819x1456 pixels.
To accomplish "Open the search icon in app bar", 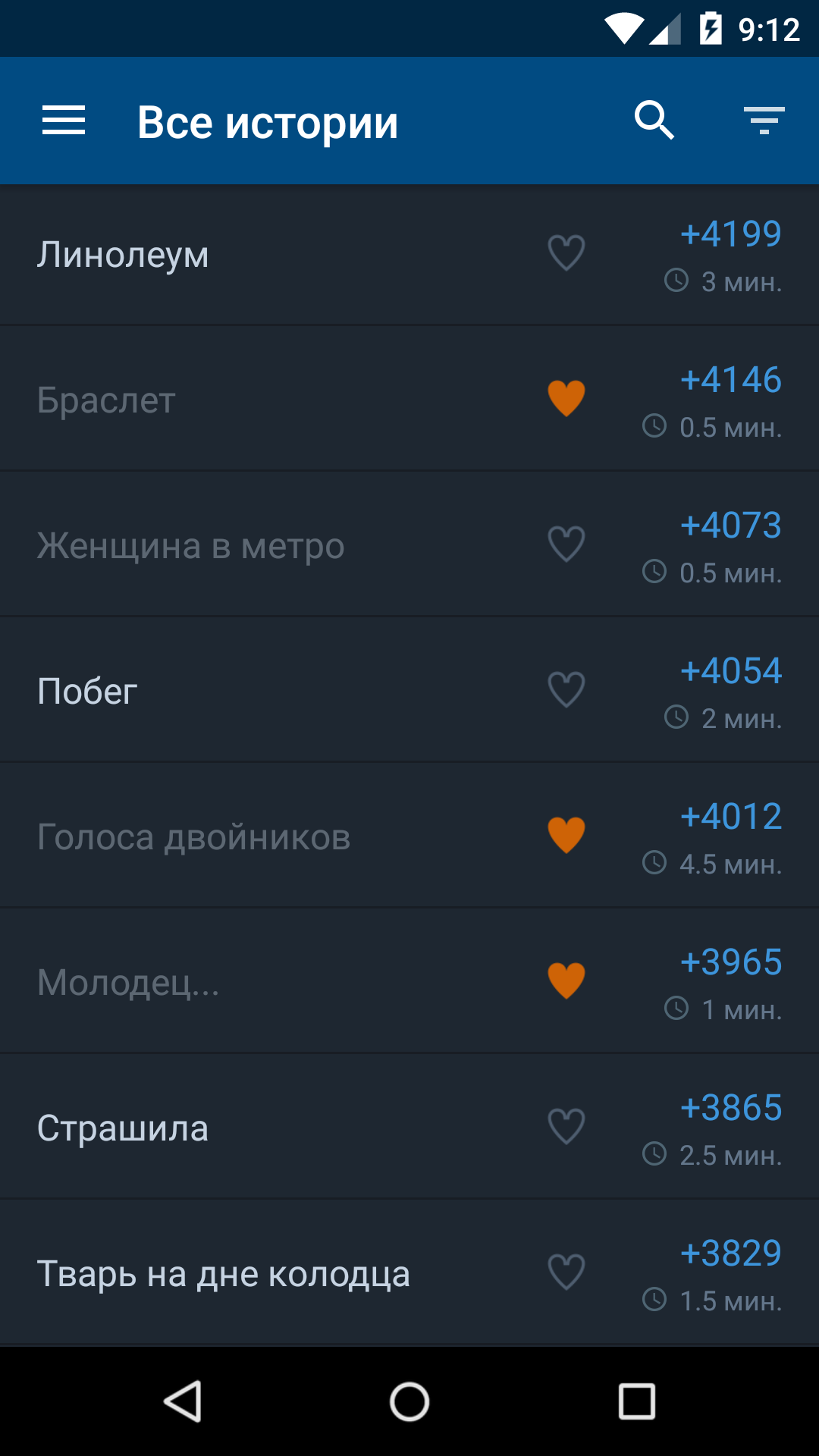I will pyautogui.click(x=654, y=121).
